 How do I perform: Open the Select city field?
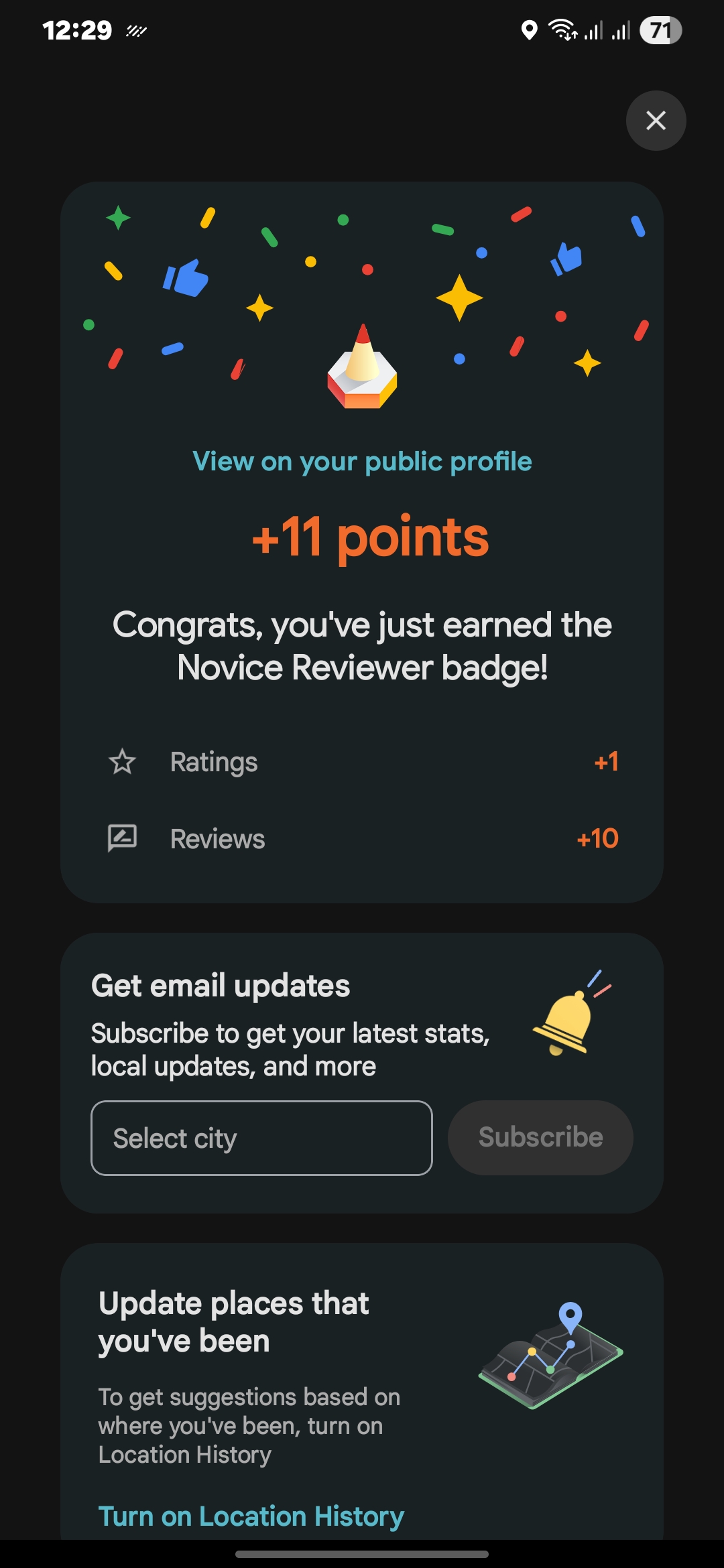tap(261, 1138)
